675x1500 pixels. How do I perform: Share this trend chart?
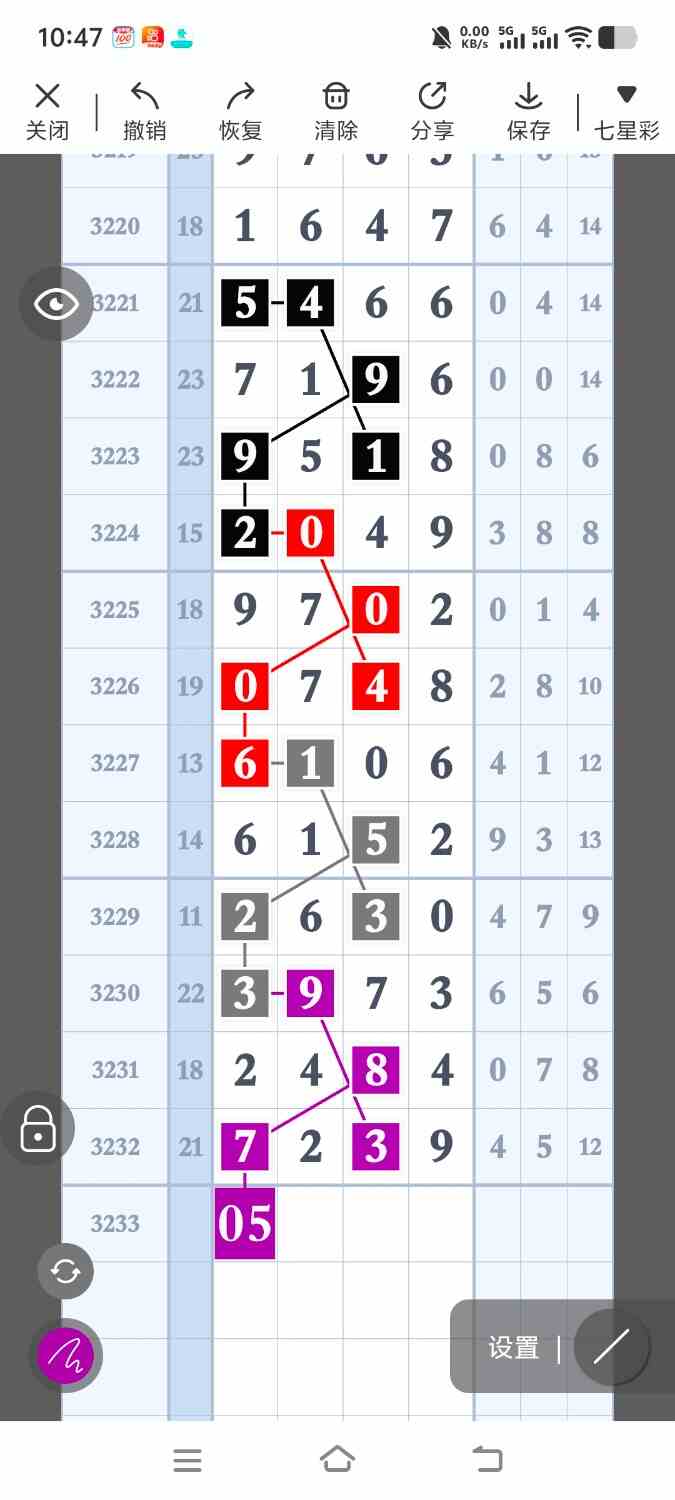point(432,111)
